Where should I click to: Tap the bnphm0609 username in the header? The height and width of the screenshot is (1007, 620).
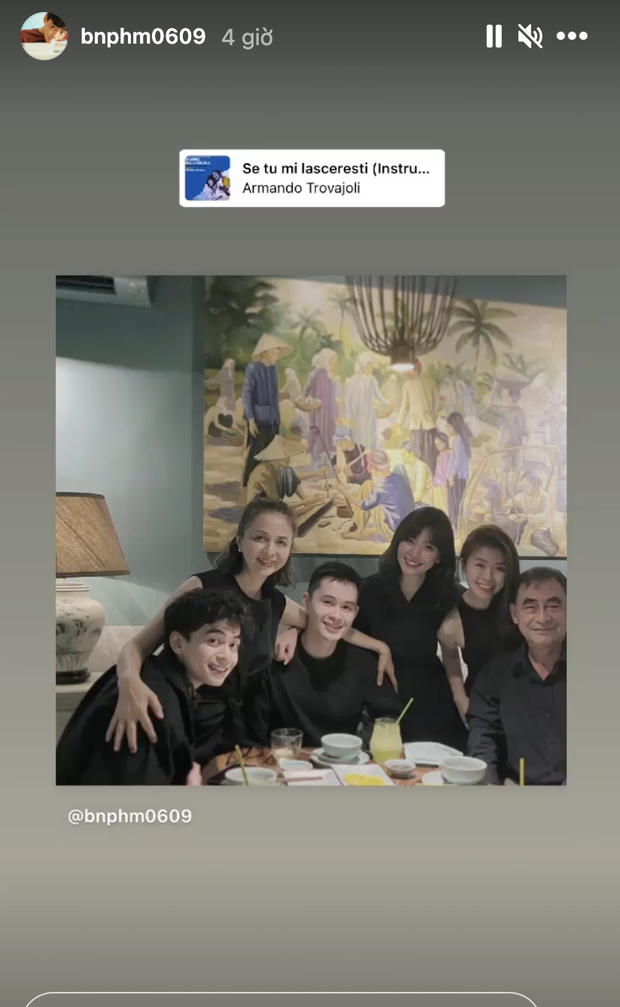click(143, 37)
